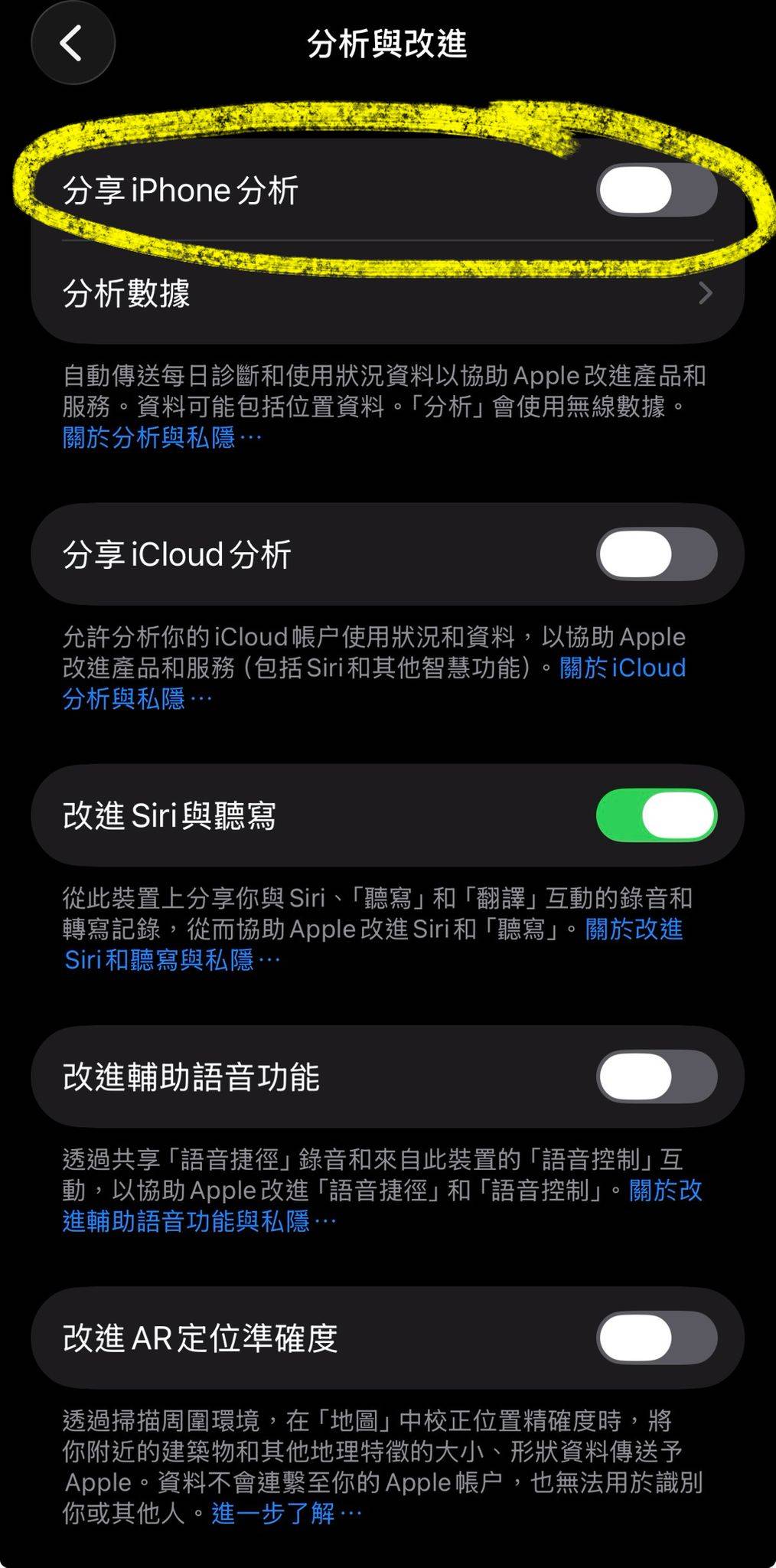Image resolution: width=776 pixels, height=1568 pixels.
Task: Open the 分析數據 row
Action: 387,293
